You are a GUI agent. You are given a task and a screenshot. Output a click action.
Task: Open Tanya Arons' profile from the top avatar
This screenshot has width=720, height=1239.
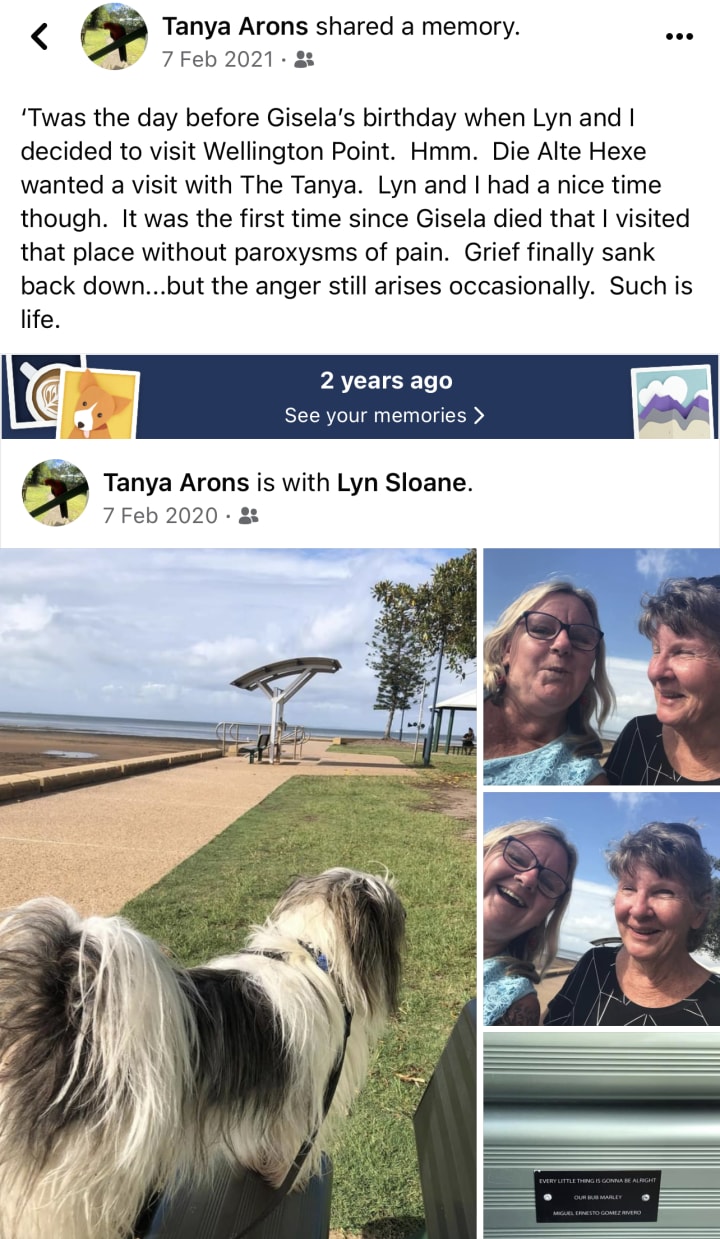[x=114, y=37]
